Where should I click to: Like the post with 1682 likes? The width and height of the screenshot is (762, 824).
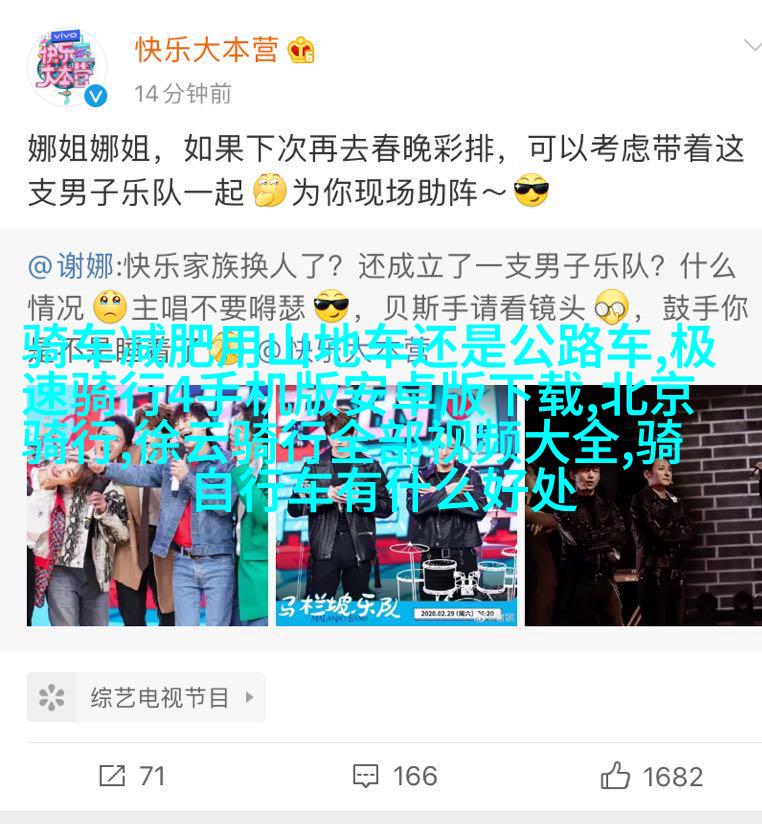tap(651, 775)
